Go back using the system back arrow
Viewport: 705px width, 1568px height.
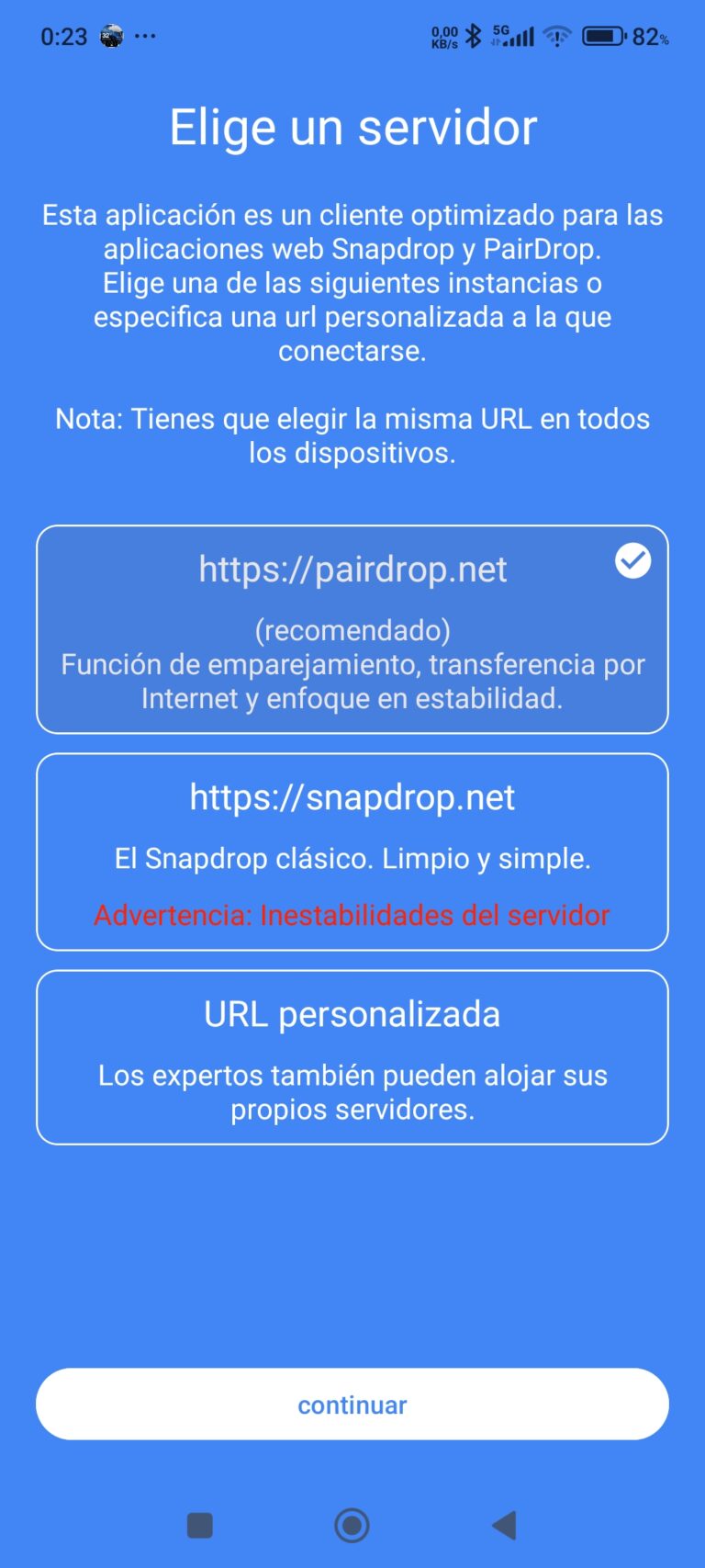click(504, 1525)
